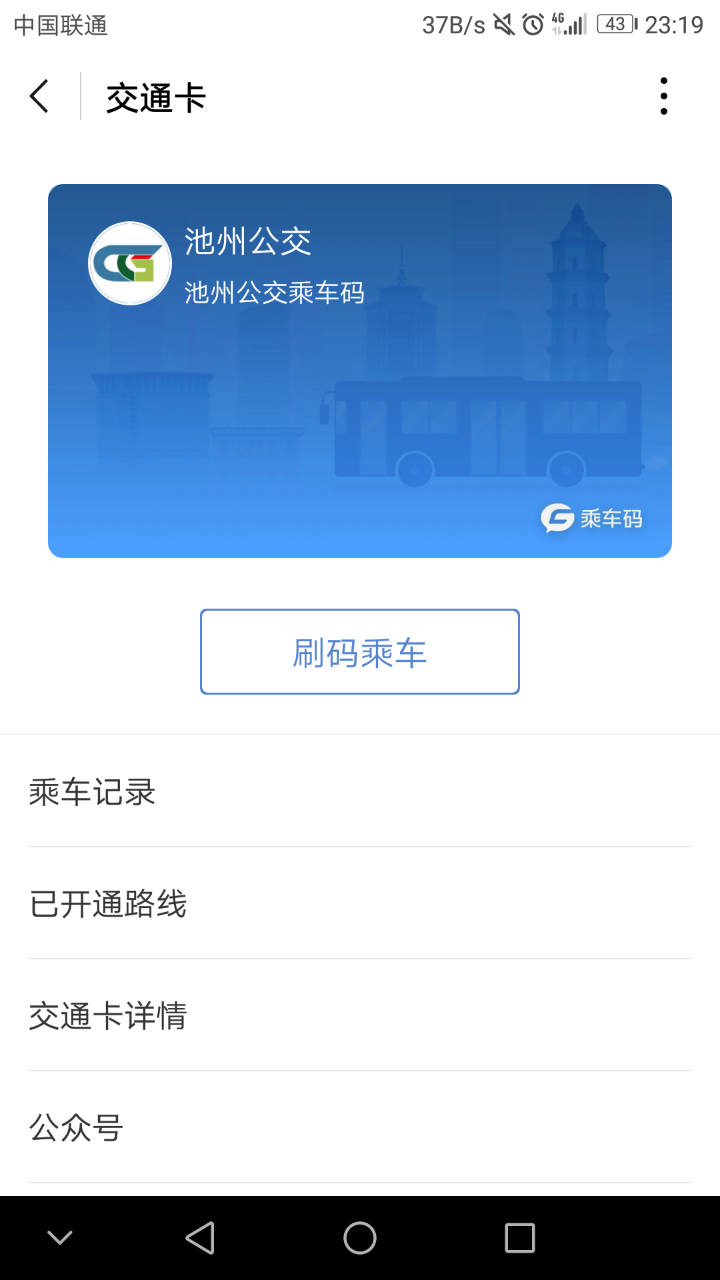
Task: Go back from the 交通卡 page
Action: coord(40,97)
